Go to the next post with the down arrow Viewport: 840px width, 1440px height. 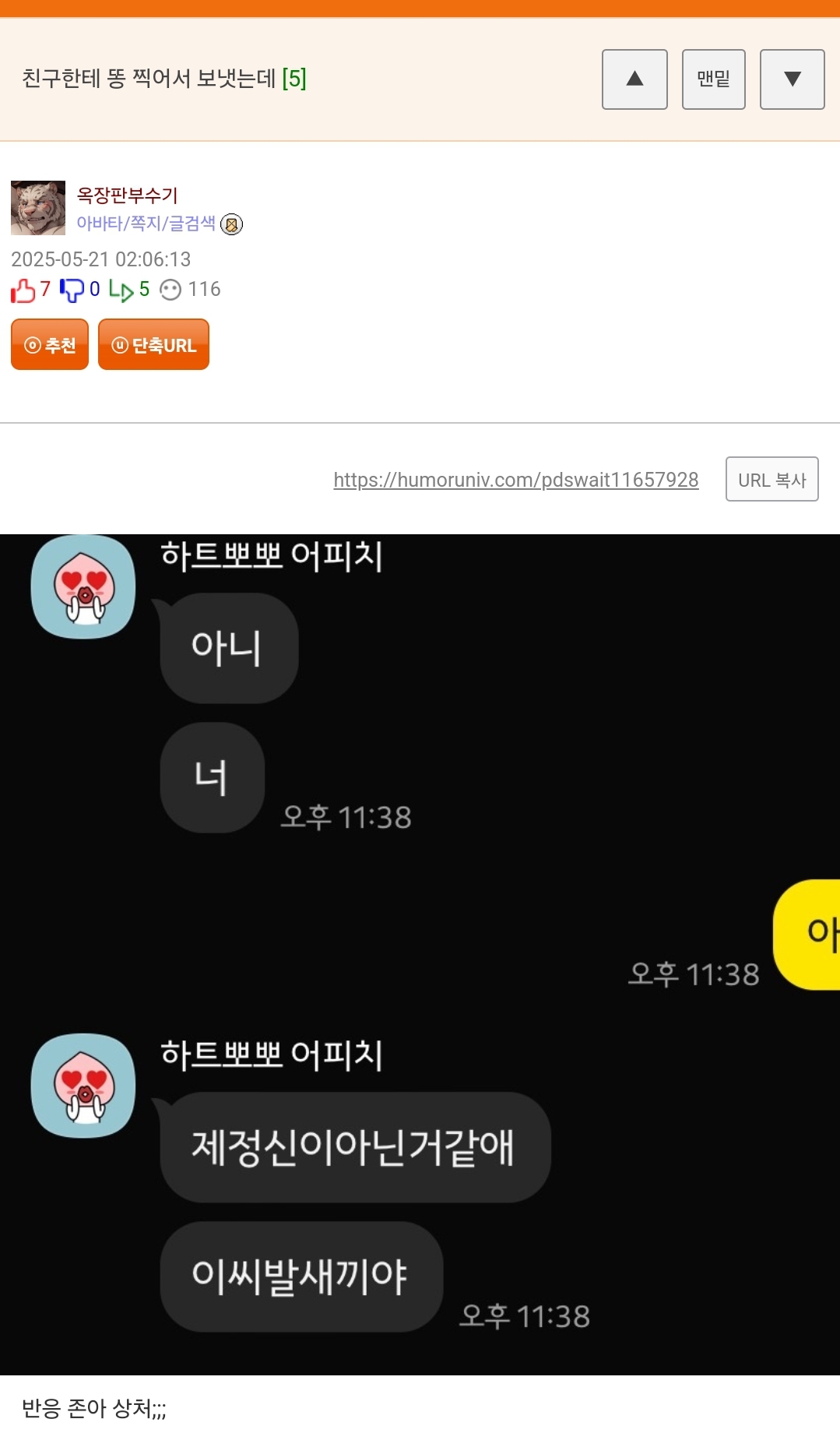click(x=792, y=79)
